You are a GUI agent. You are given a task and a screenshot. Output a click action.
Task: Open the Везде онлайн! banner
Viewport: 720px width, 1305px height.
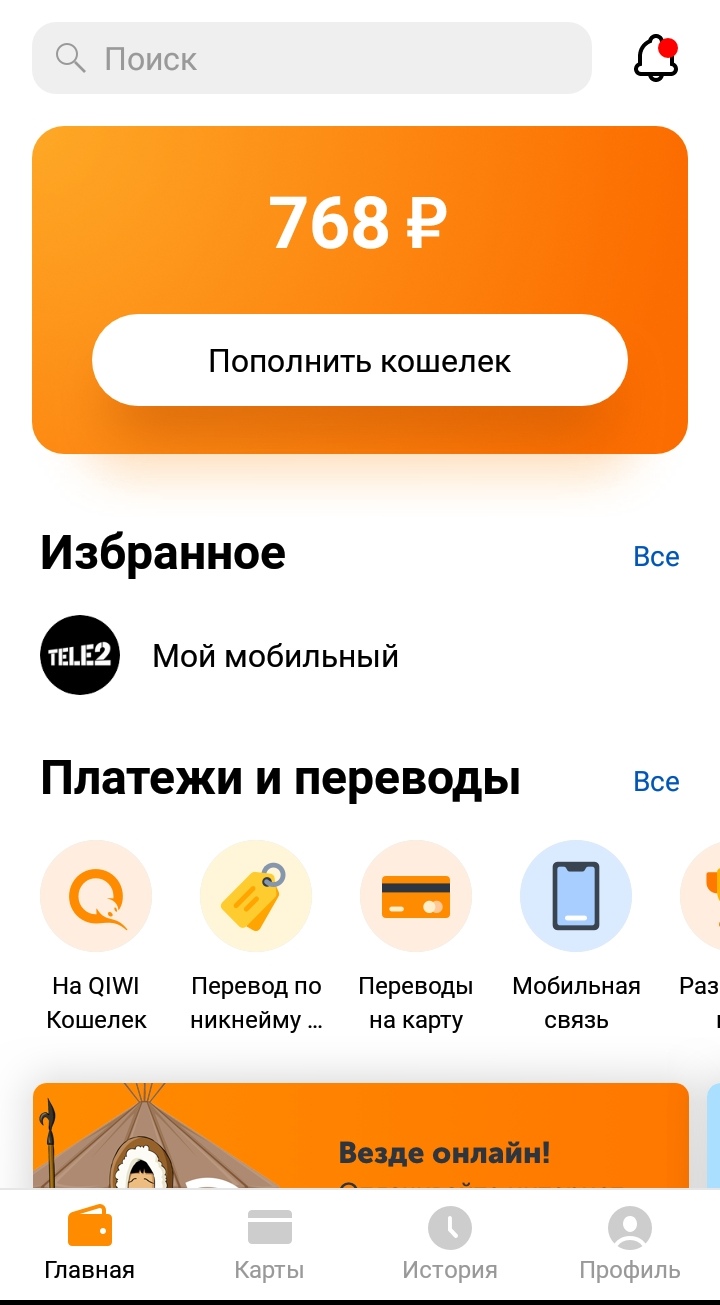pyautogui.click(x=360, y=1136)
